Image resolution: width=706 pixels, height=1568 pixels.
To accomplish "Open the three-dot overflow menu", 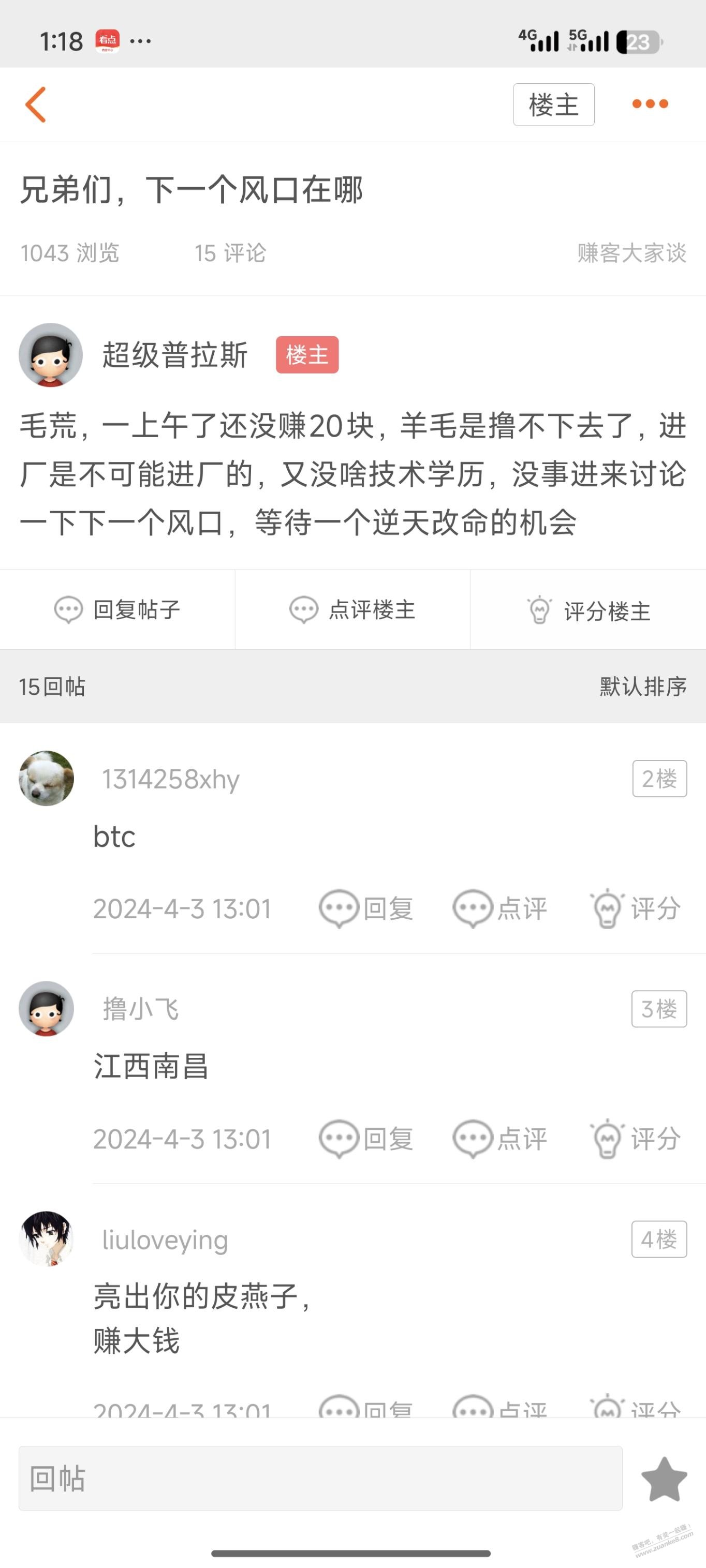I will click(x=650, y=104).
